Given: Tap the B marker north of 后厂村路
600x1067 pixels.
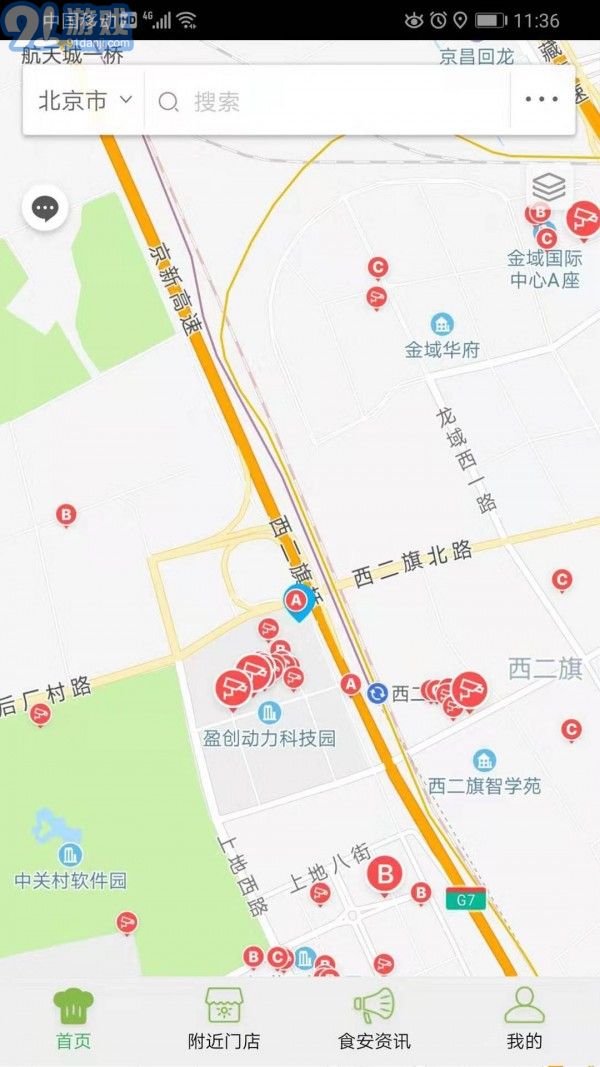Looking at the screenshot, I should pyautogui.click(x=66, y=515).
